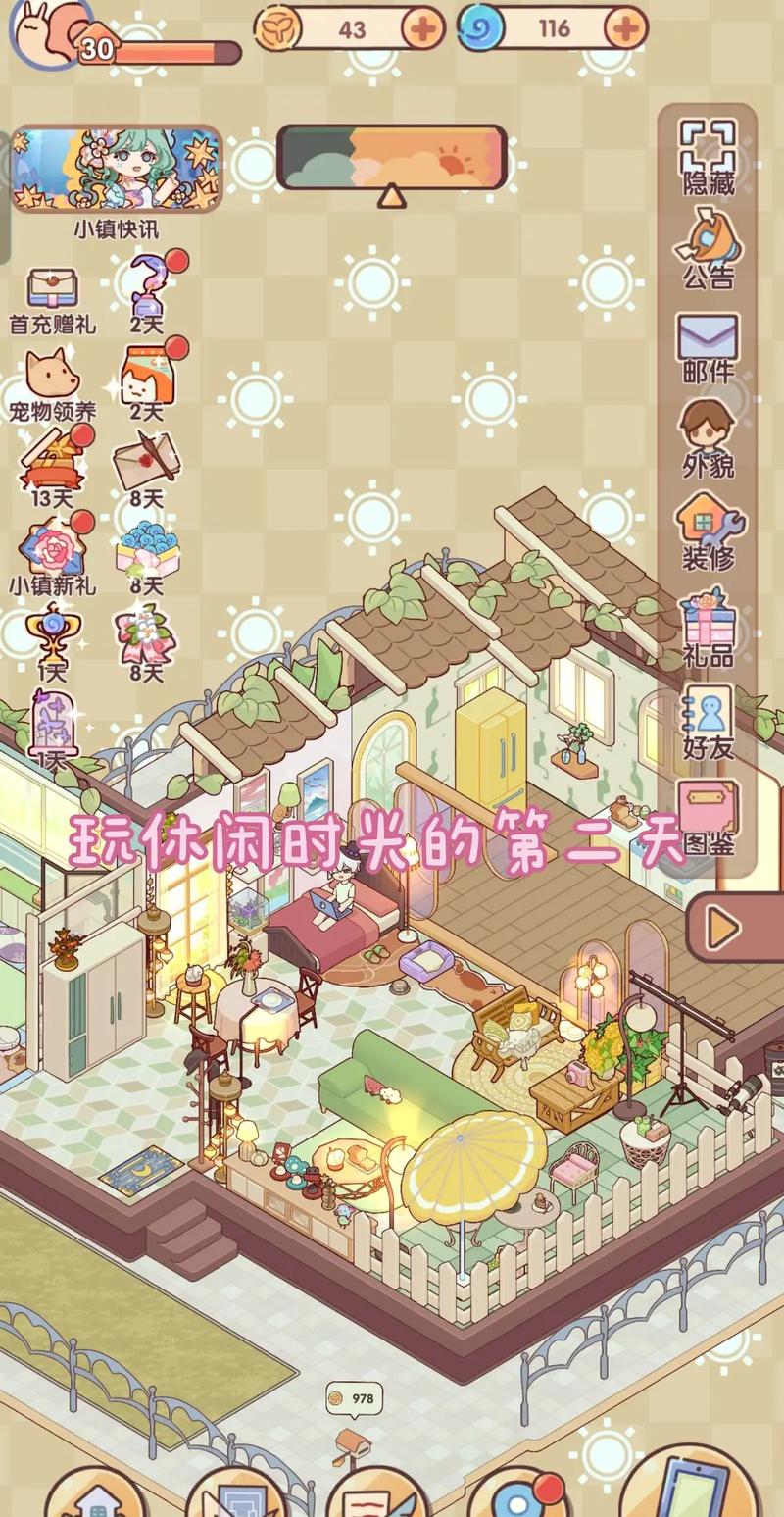Viewport: 784px width, 1517px height.
Task: Open the 13天 event icon
Action: [x=52, y=464]
